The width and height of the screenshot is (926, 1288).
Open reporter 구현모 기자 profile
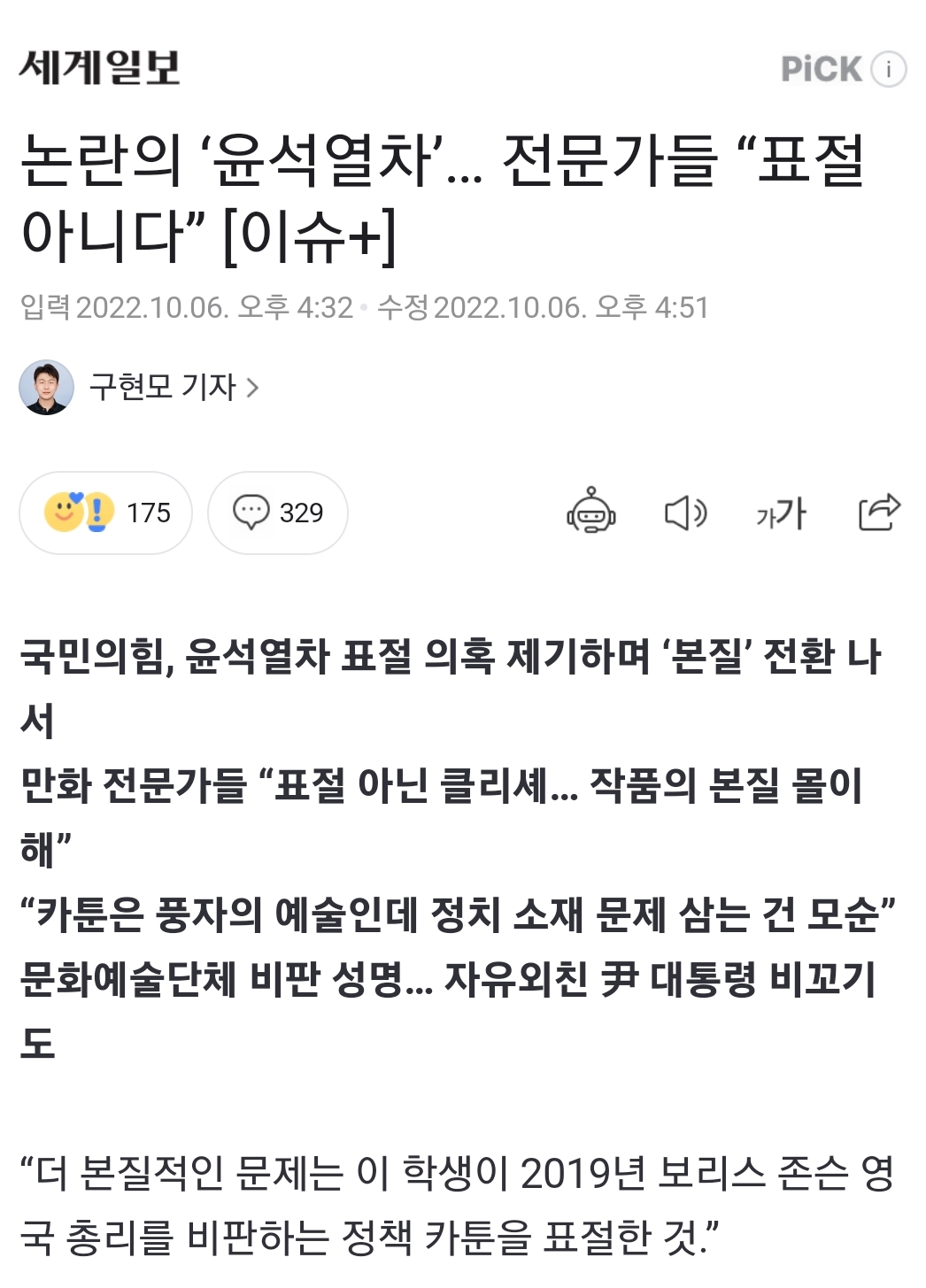click(164, 387)
